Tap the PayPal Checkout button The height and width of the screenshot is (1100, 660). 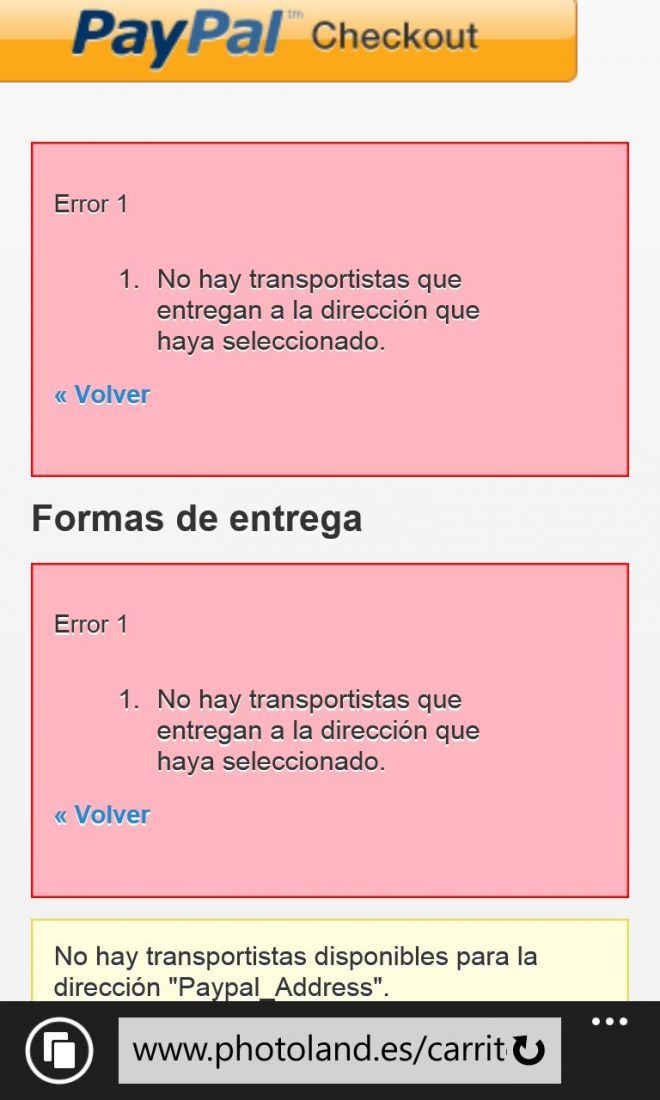click(288, 40)
